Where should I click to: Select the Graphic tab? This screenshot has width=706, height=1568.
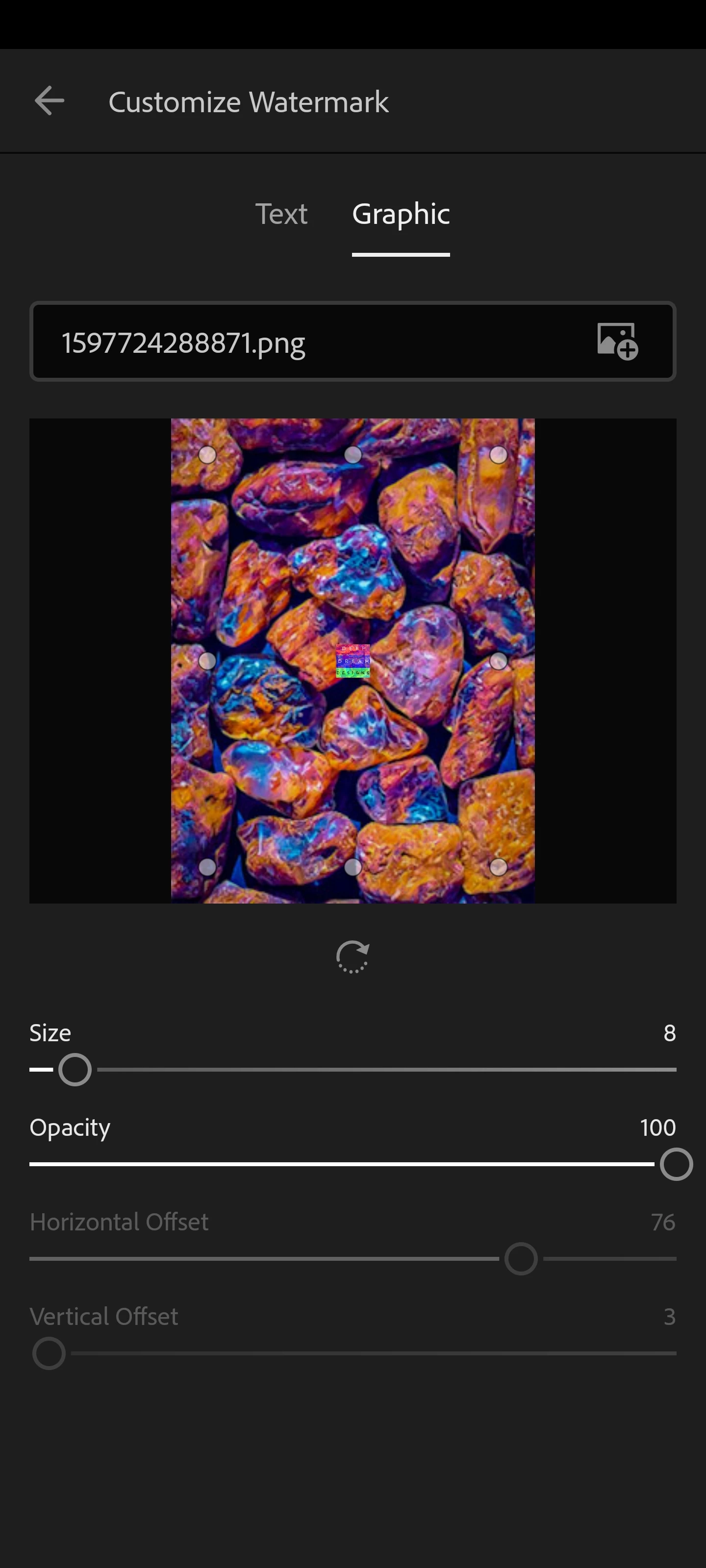tap(400, 214)
